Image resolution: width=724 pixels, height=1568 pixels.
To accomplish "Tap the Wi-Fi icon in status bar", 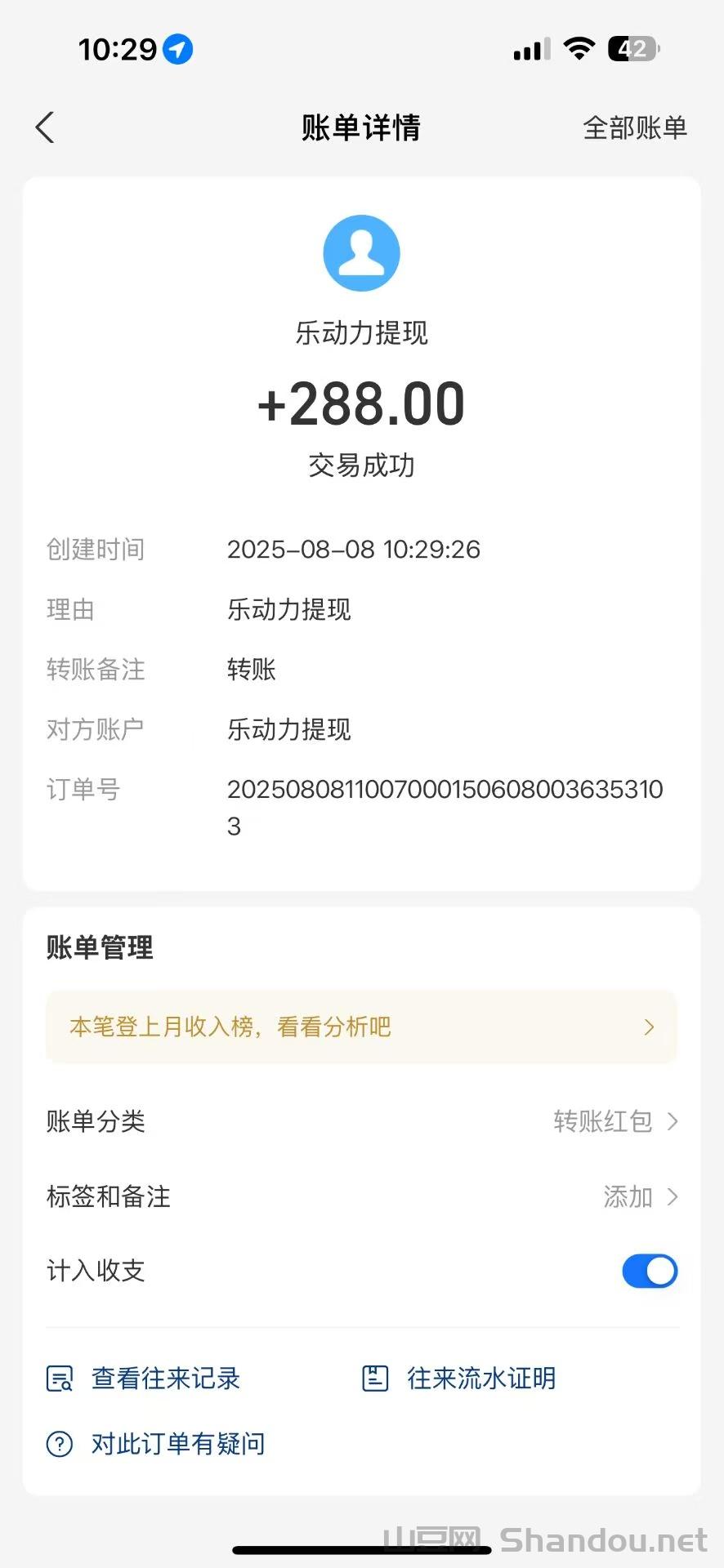I will pos(579,49).
